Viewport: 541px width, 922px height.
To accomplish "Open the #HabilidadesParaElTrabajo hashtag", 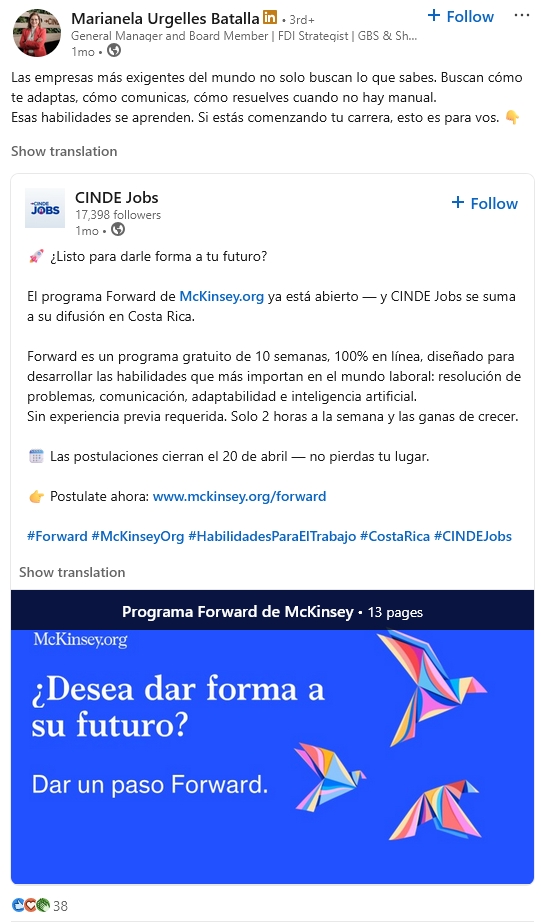I will [x=272, y=536].
